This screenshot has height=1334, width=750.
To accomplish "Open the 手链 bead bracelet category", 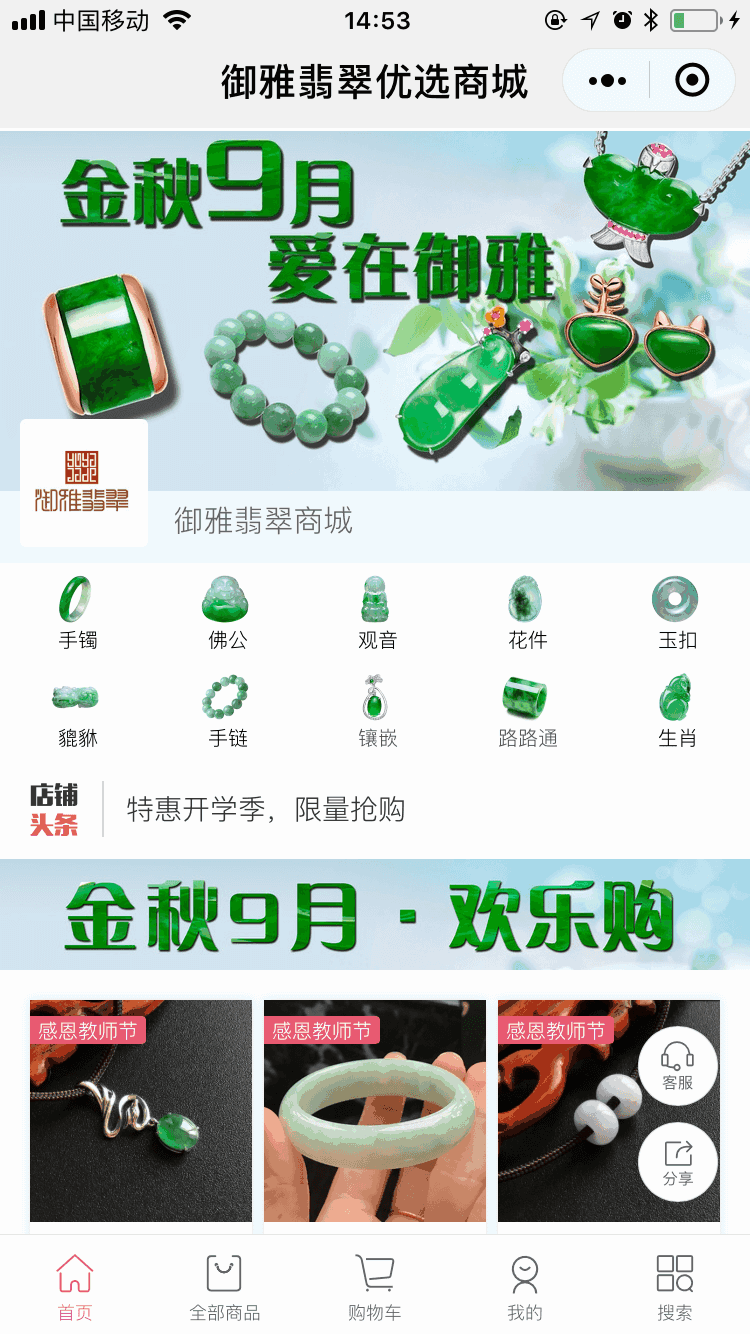I will [227, 712].
